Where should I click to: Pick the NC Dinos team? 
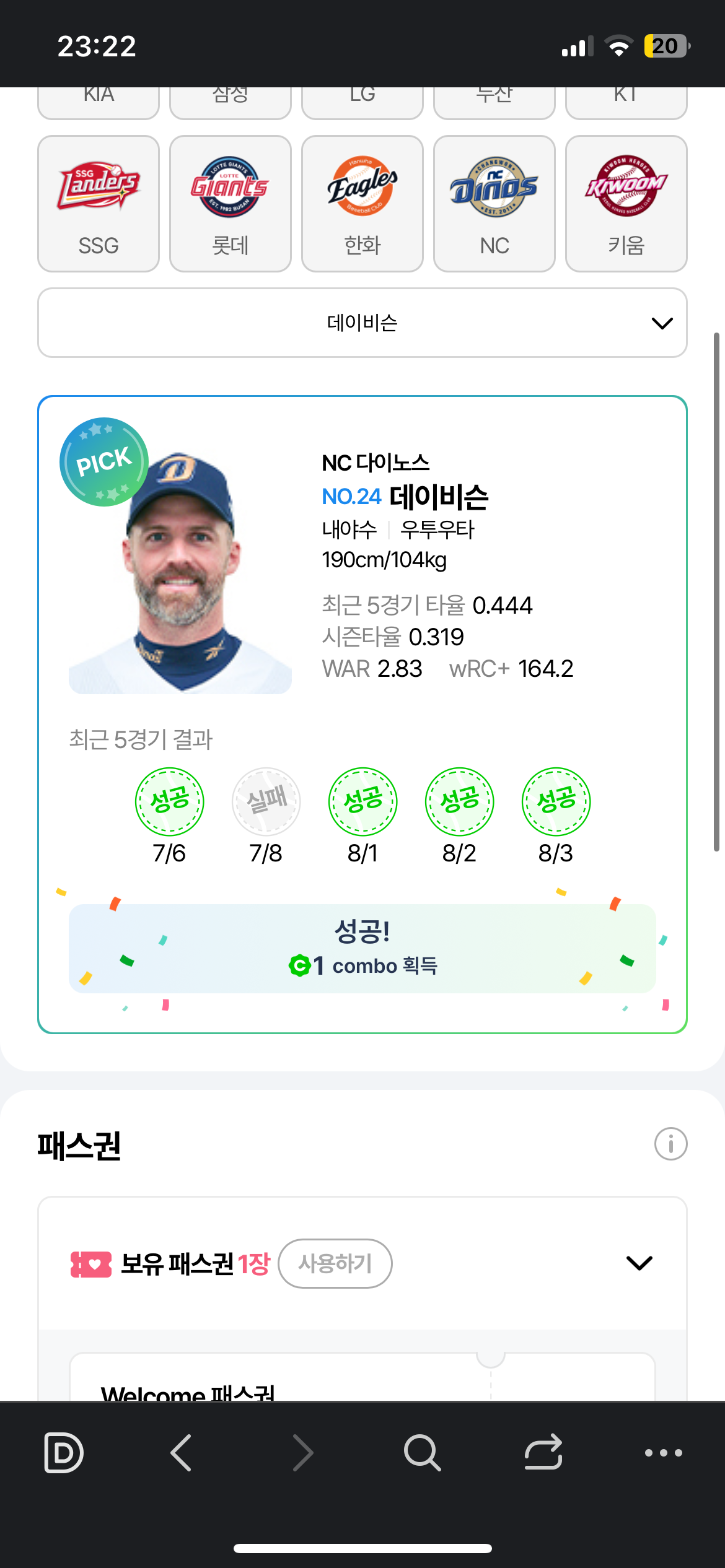(x=494, y=203)
